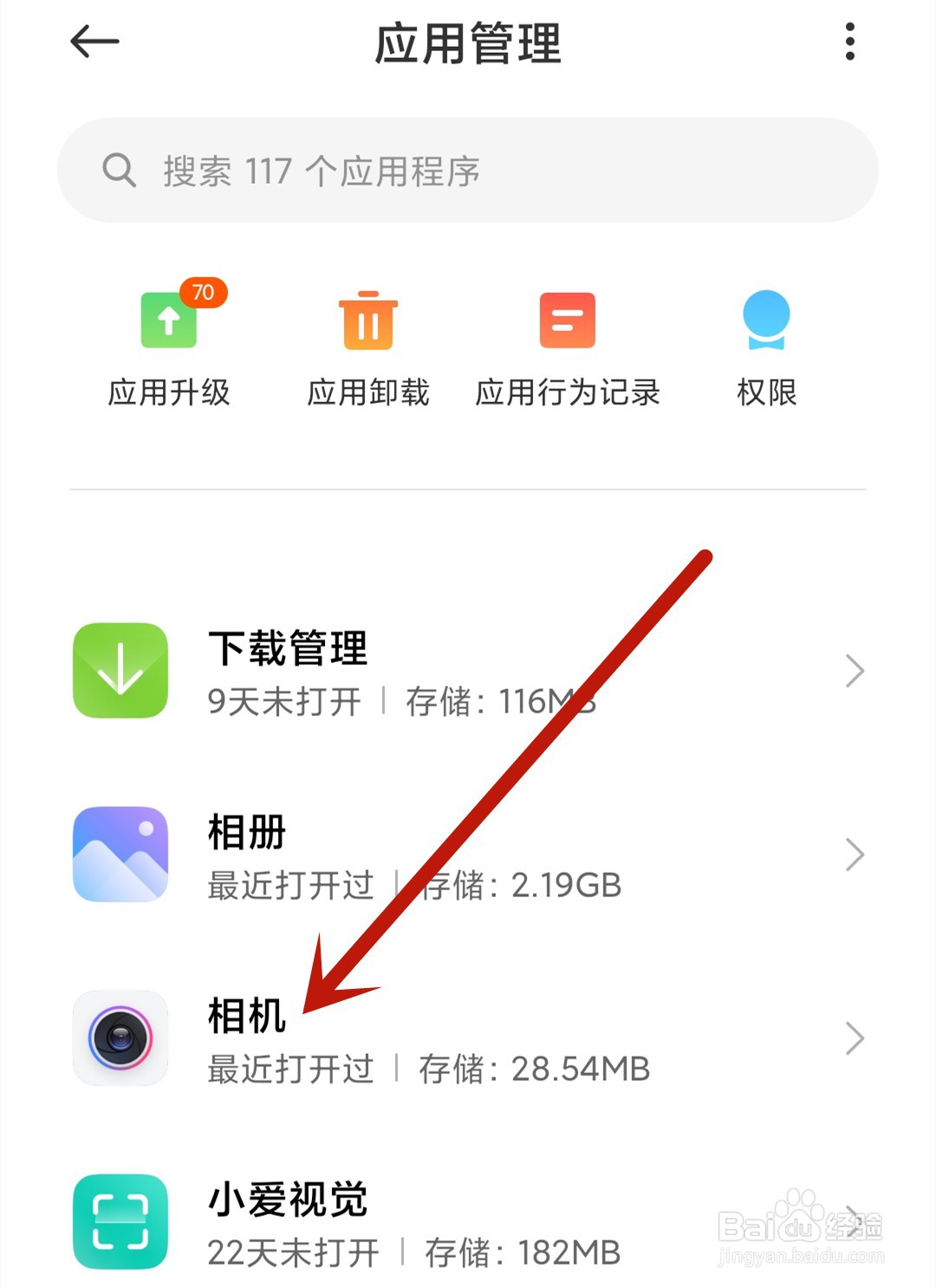This screenshot has width=936, height=1288.
Task: Click the search 117 apps input field
Action: [x=468, y=170]
